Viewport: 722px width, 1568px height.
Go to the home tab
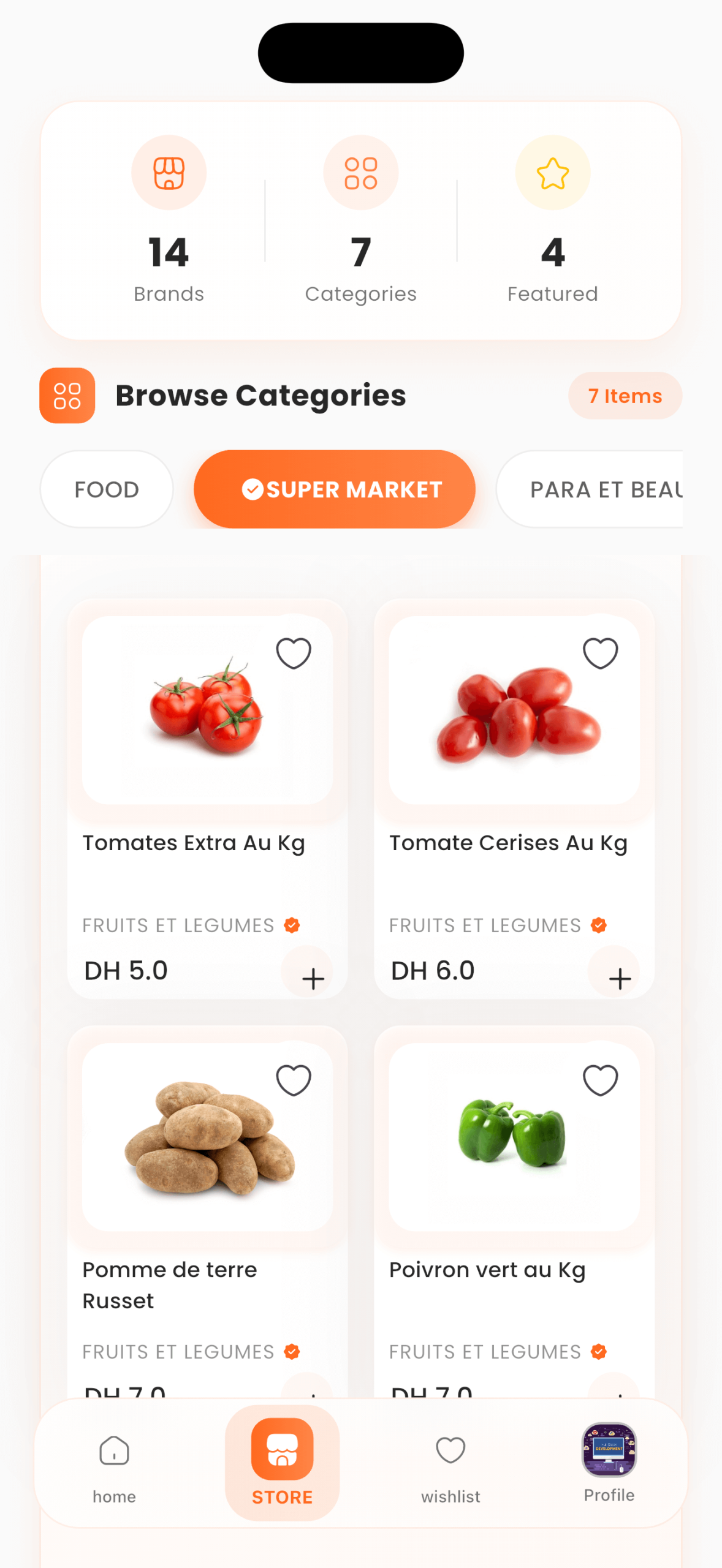tap(114, 1466)
